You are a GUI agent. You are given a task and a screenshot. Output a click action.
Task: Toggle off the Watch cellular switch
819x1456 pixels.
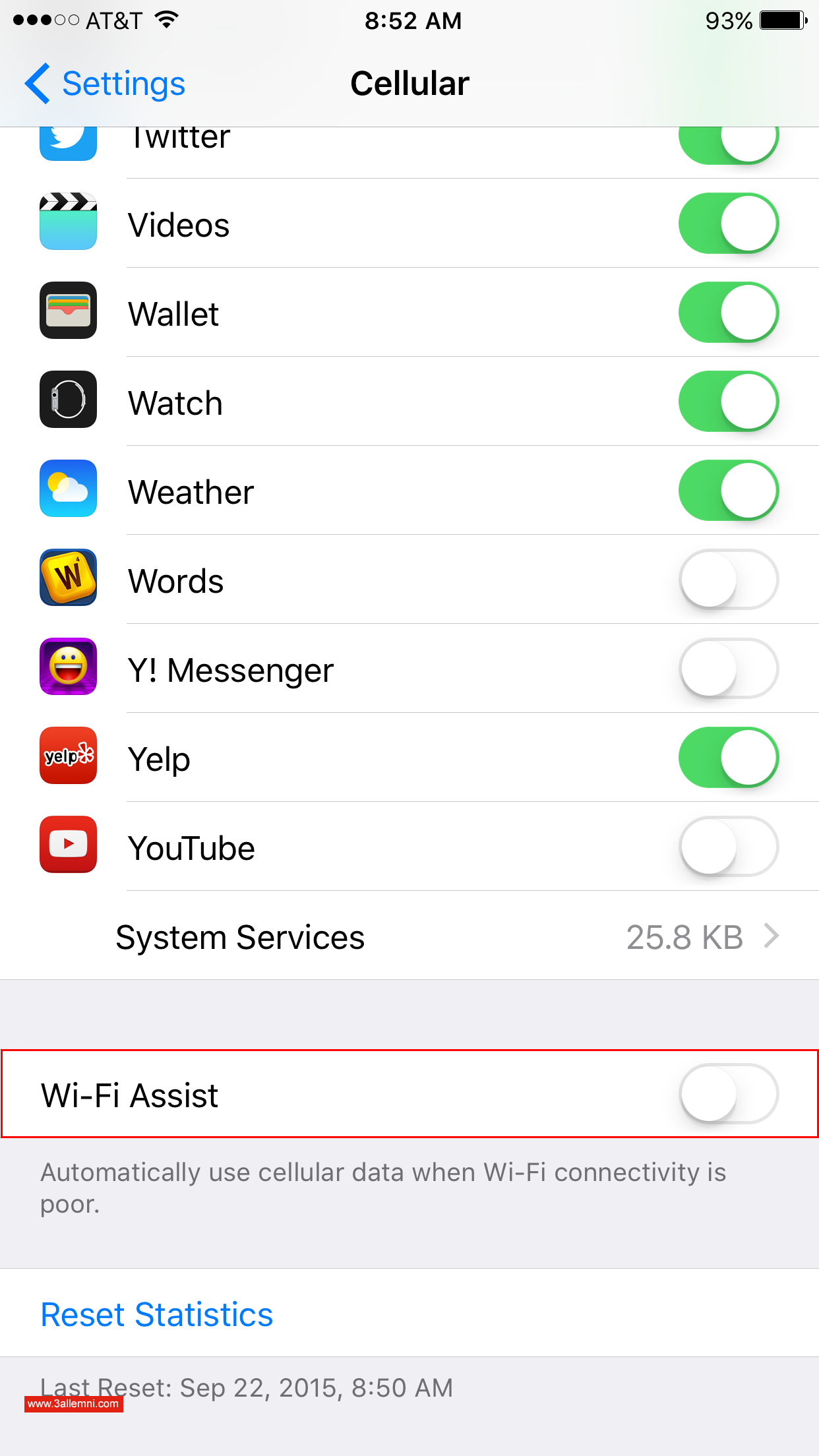point(728,402)
